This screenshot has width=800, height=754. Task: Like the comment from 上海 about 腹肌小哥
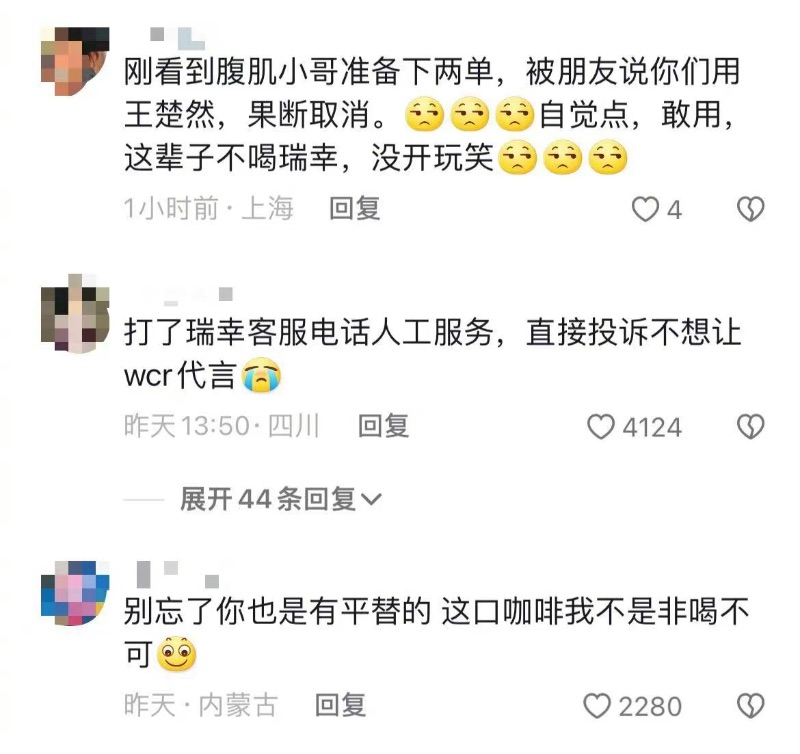tap(647, 209)
